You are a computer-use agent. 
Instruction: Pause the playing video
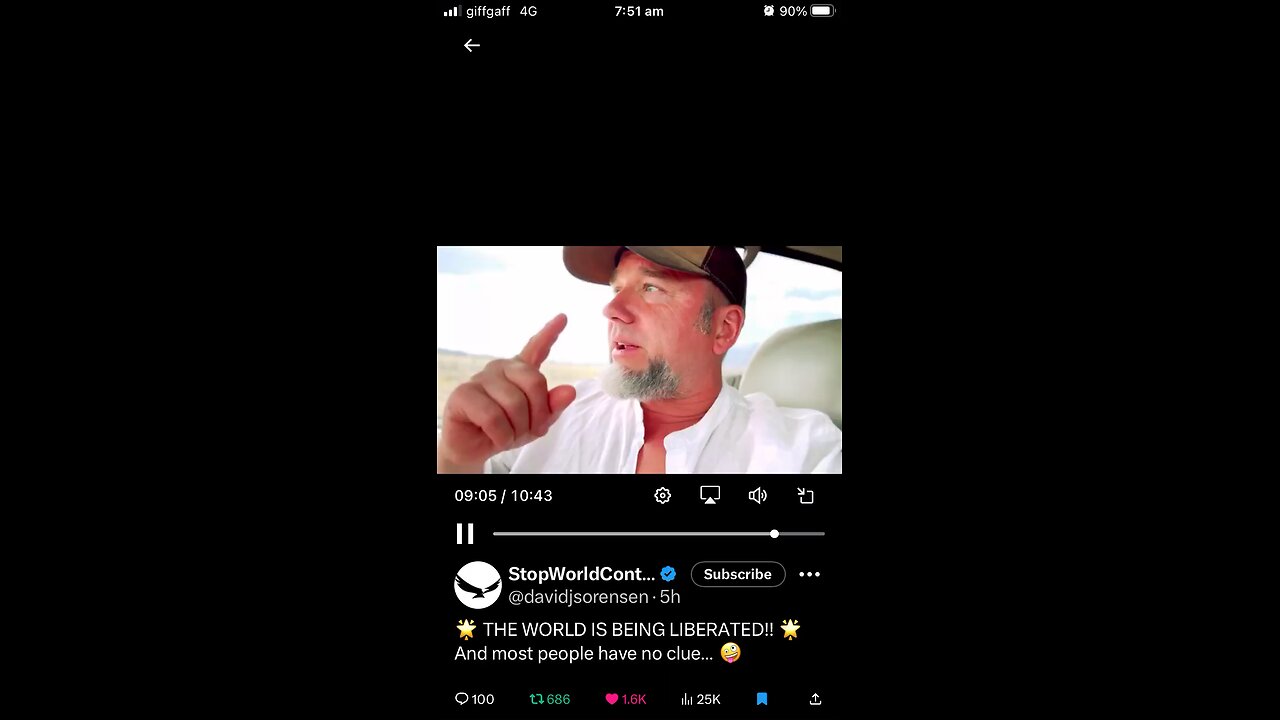click(465, 534)
